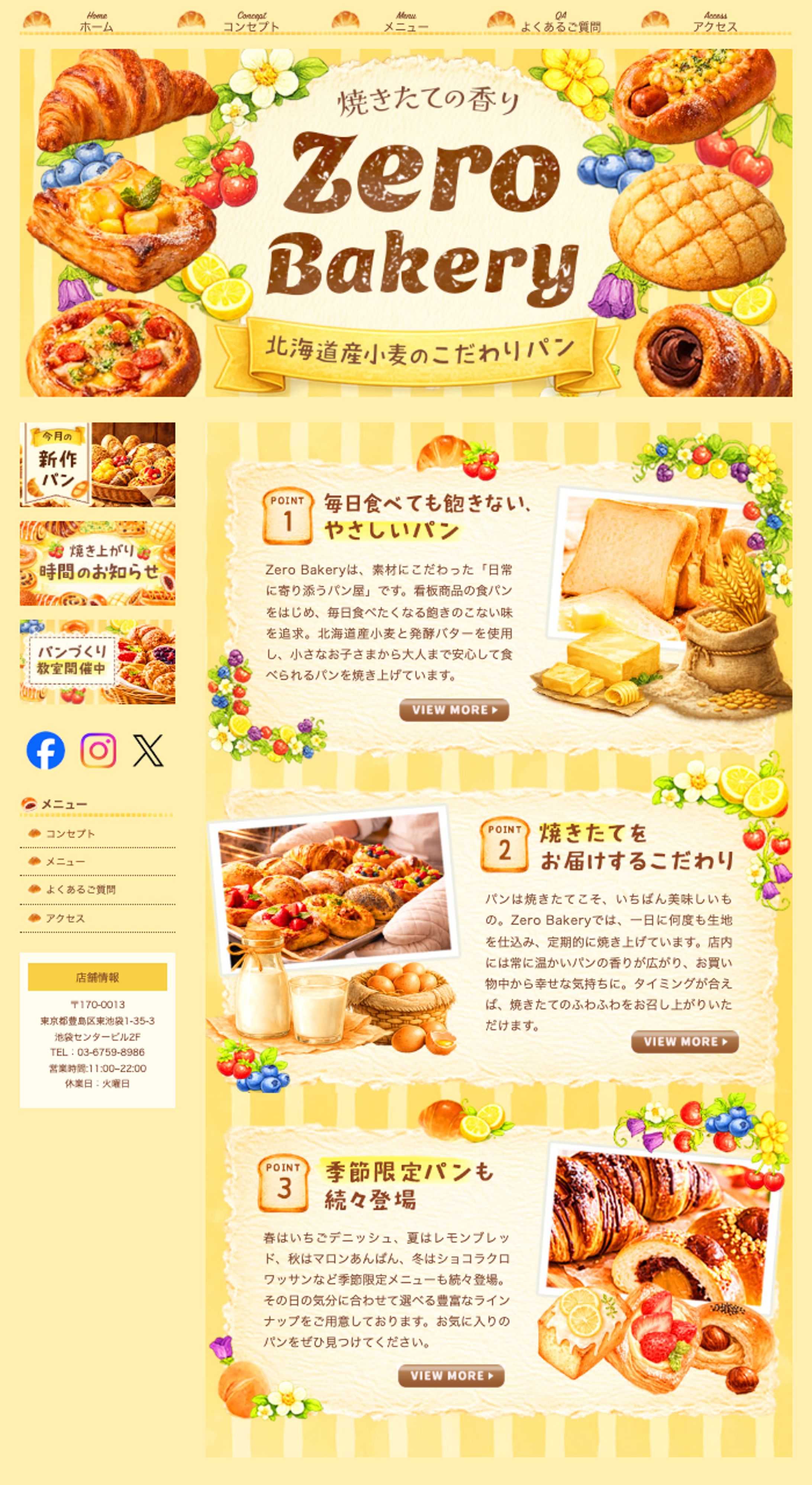Select アクセス in the sidebar menu
The height and width of the screenshot is (1485, 812).
click(65, 918)
